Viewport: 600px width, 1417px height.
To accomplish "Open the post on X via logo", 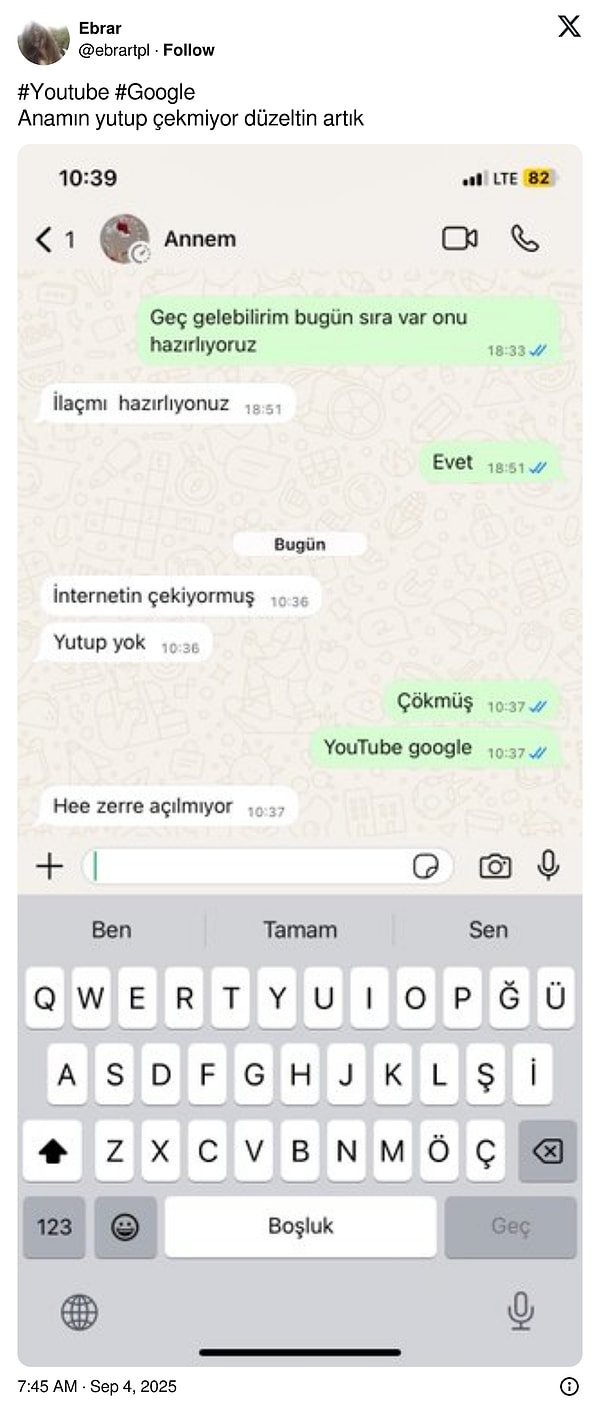I will point(568,27).
